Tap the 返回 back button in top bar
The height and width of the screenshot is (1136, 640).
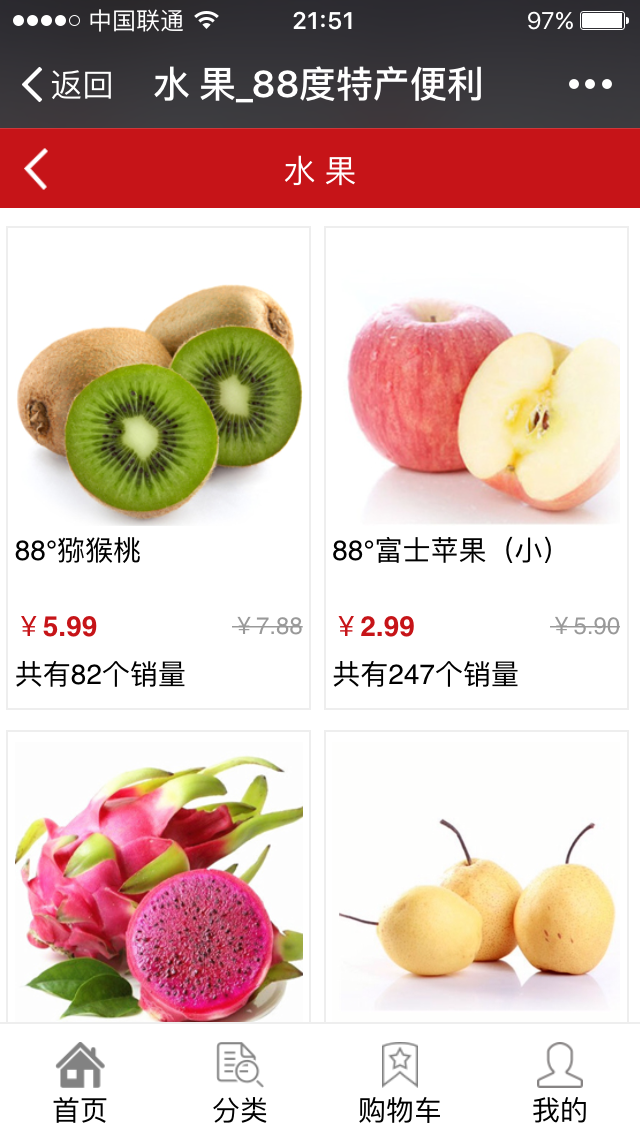tap(66, 85)
